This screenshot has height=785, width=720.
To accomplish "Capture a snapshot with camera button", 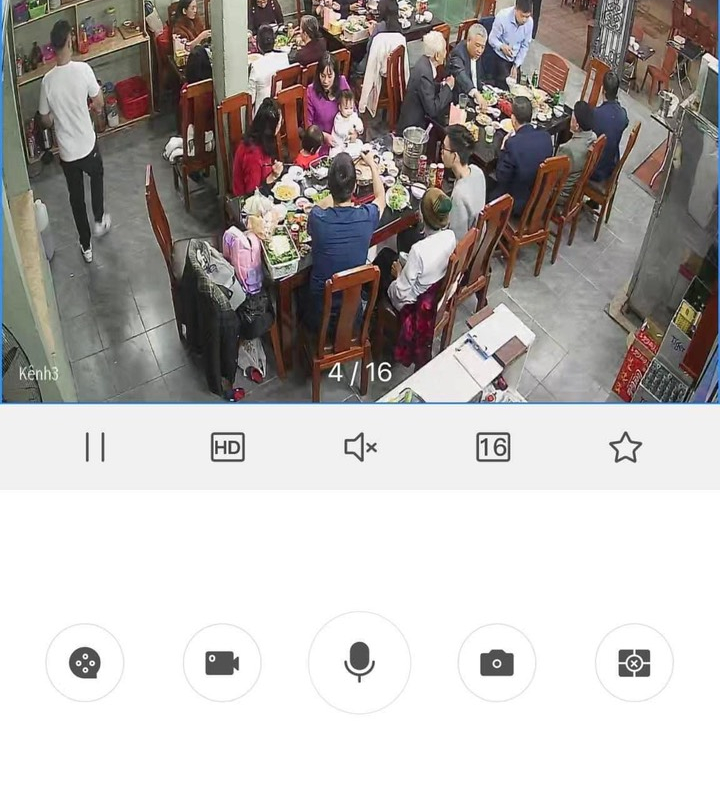I will 496,662.
